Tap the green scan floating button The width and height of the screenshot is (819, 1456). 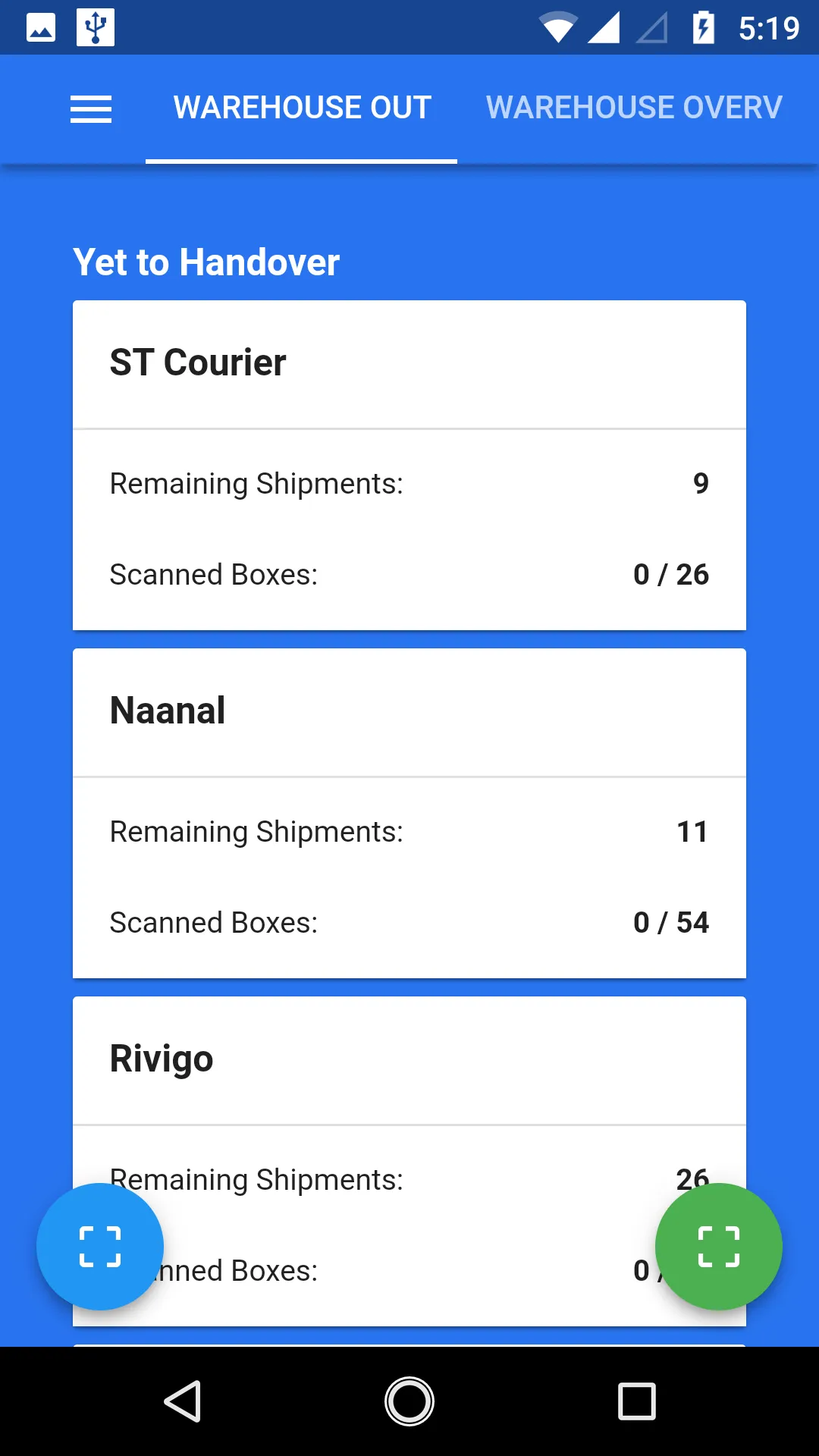tap(718, 1247)
